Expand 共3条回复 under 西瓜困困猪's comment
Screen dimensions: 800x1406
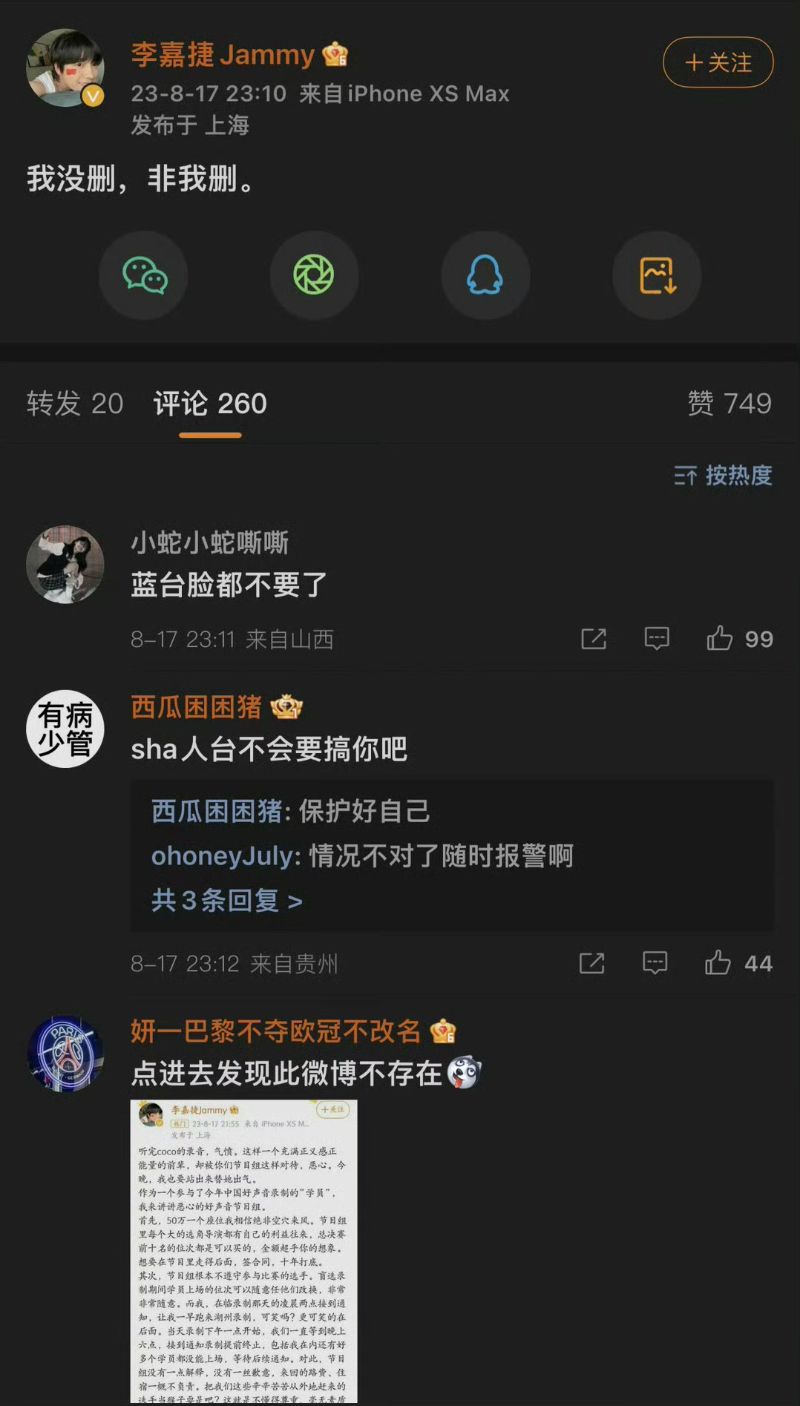point(227,901)
